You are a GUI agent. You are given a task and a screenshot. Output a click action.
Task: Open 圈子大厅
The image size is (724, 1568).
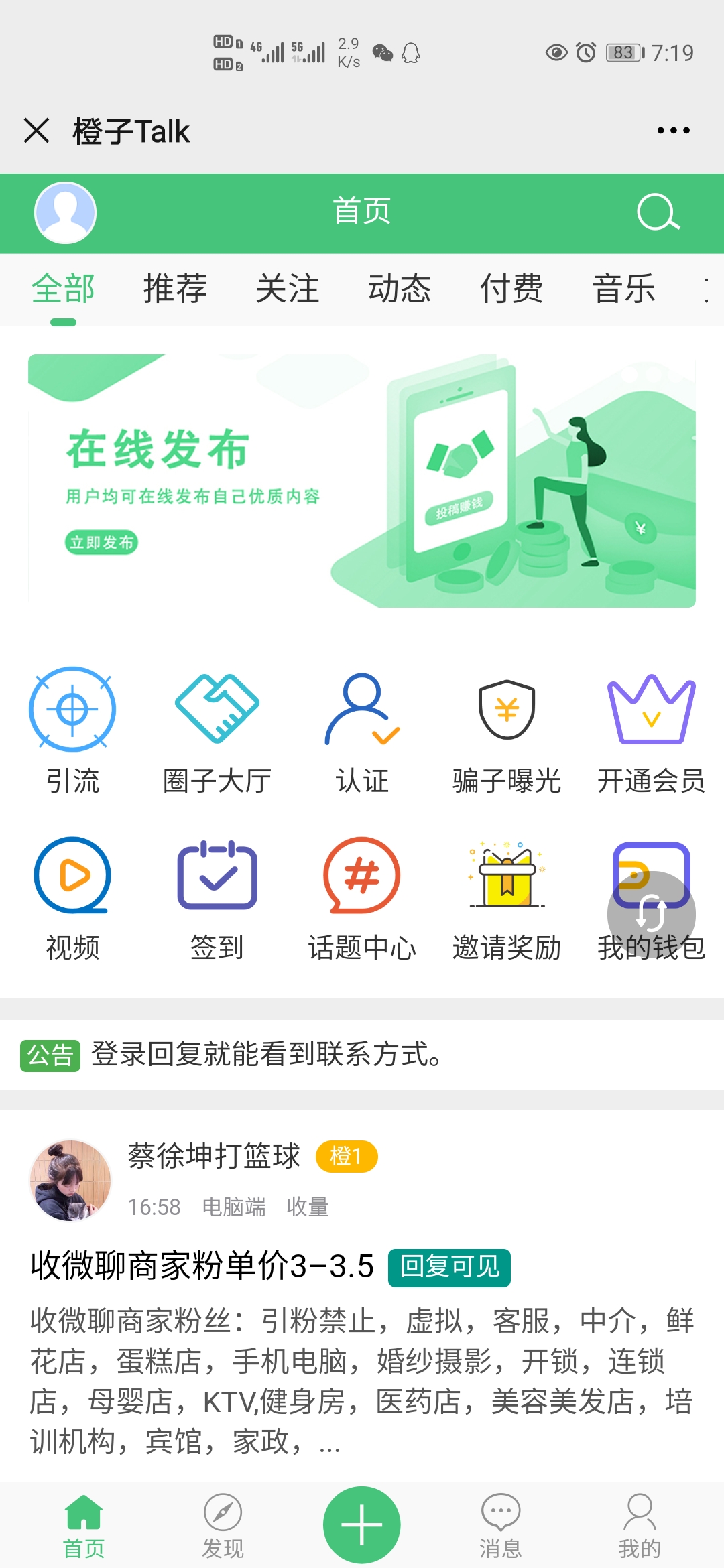point(217,730)
